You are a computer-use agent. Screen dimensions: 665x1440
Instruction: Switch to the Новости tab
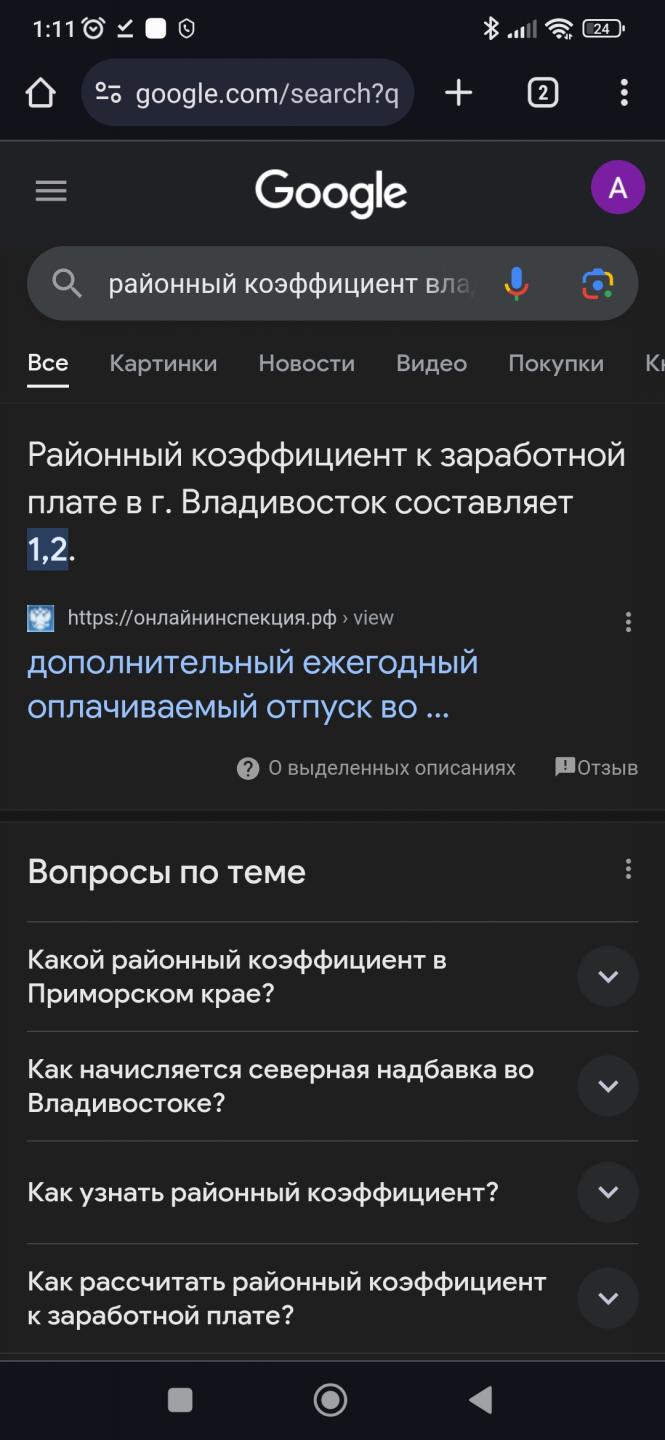coord(306,363)
